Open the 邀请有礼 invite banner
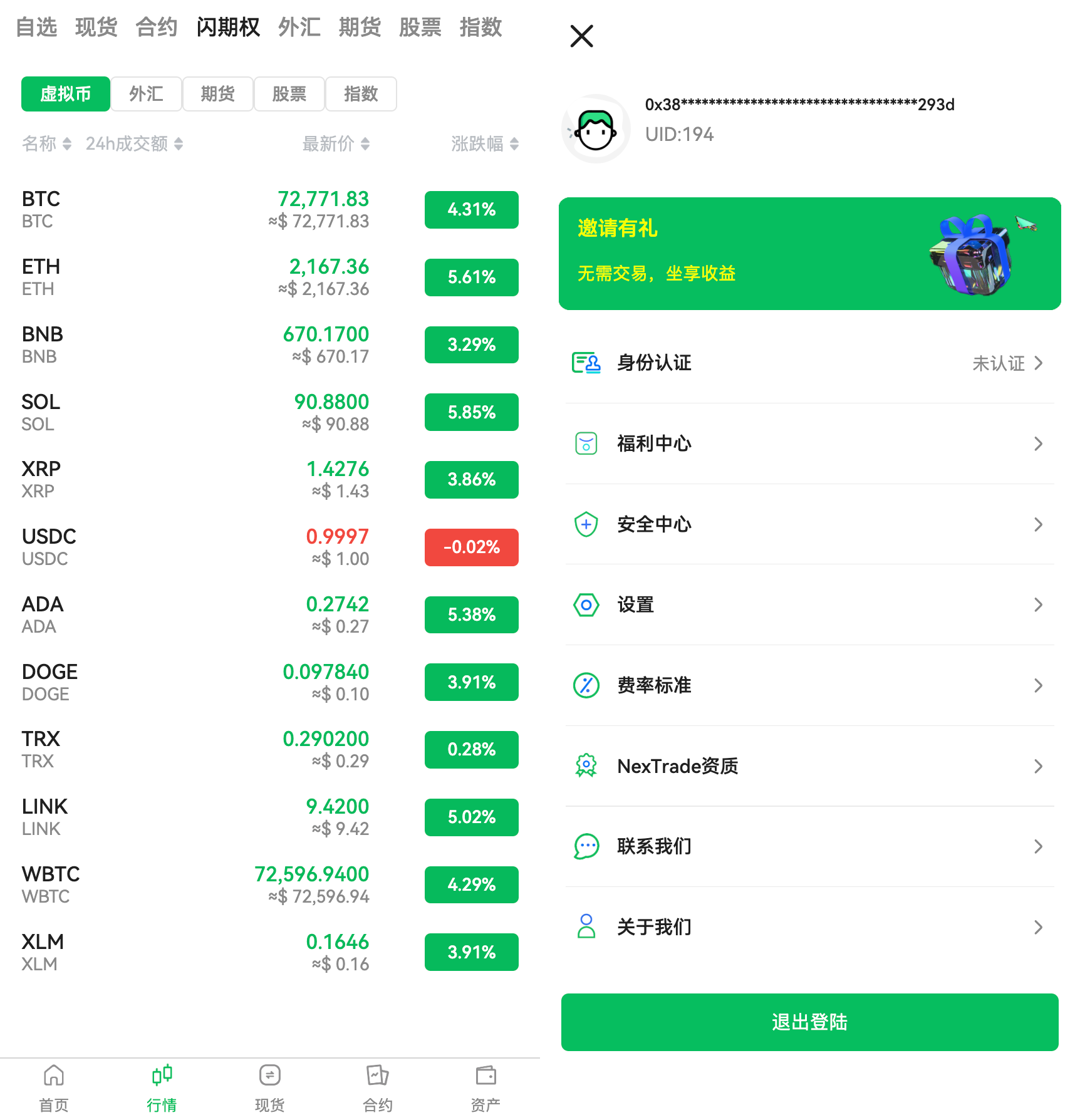Image resolution: width=1080 pixels, height=1120 pixels. [809, 254]
